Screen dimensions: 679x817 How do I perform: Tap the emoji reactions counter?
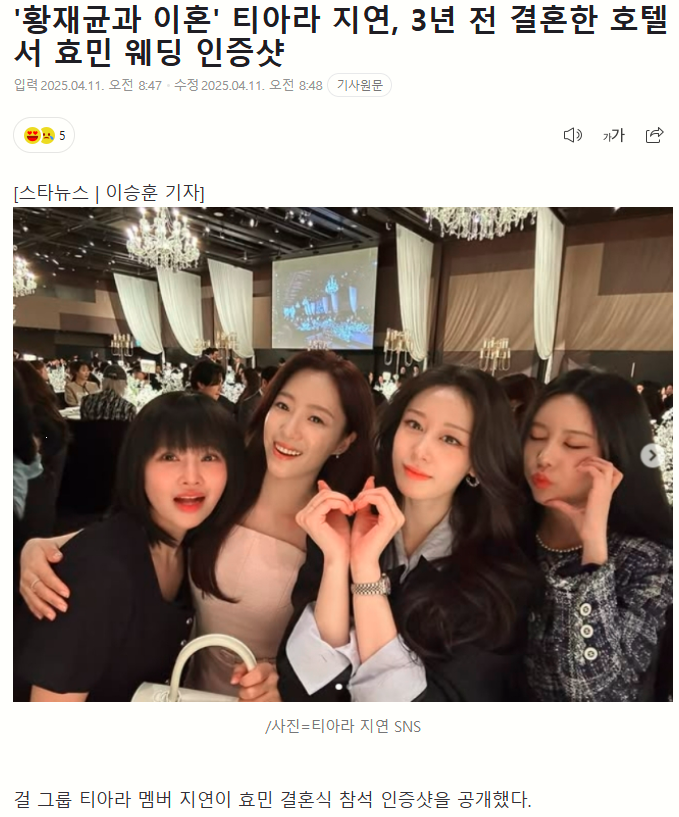tap(44, 135)
